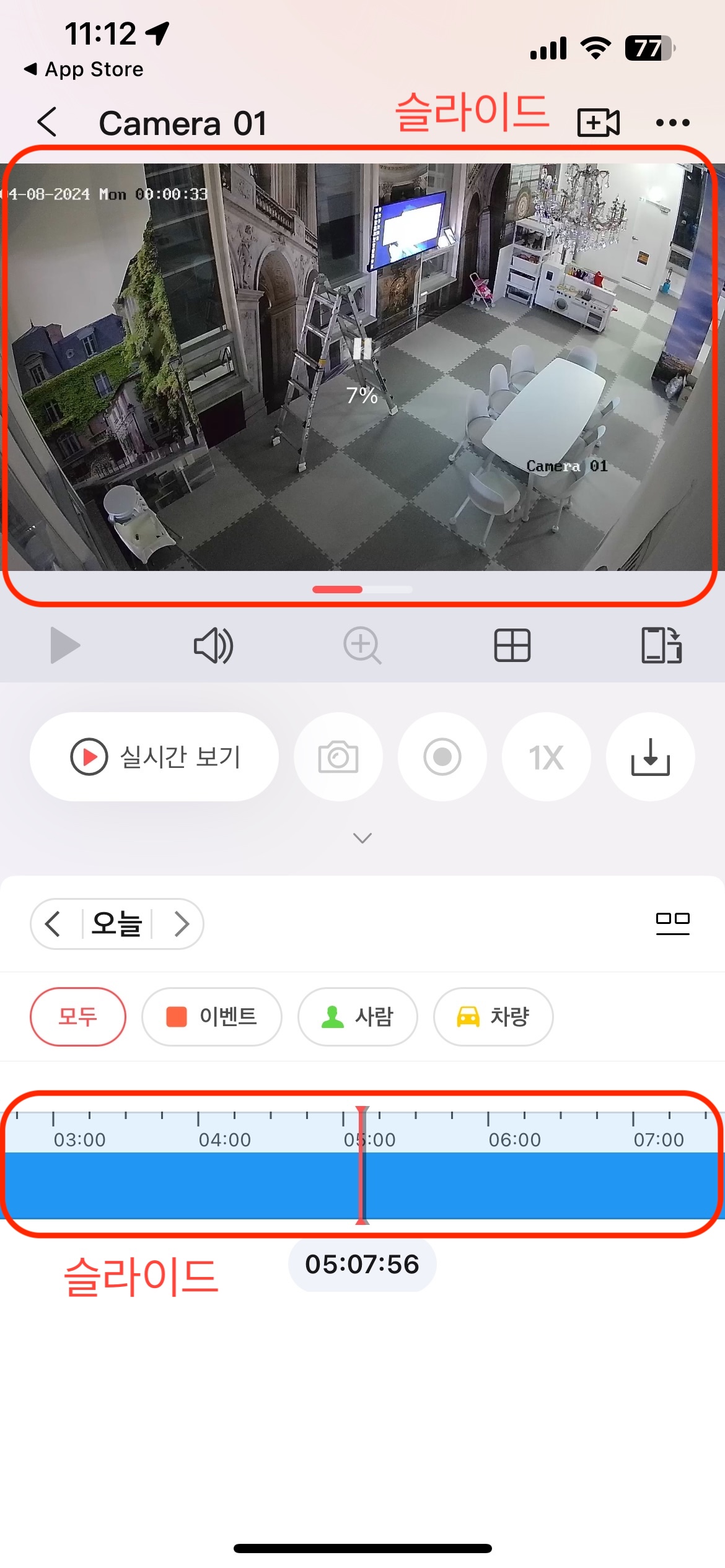
Task: Go back from Camera 01
Action: (48, 122)
